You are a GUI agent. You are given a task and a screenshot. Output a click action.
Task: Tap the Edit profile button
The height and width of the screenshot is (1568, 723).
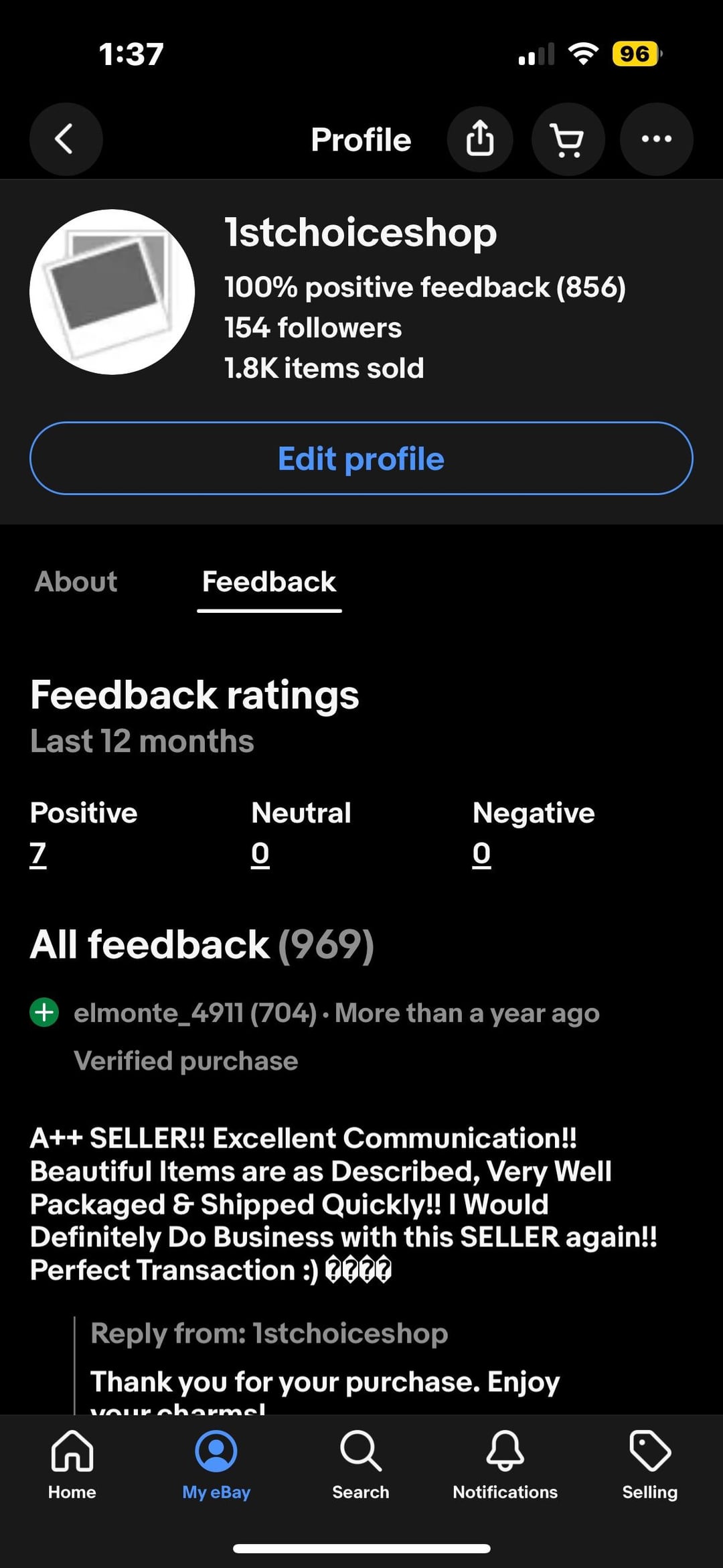coord(361,459)
